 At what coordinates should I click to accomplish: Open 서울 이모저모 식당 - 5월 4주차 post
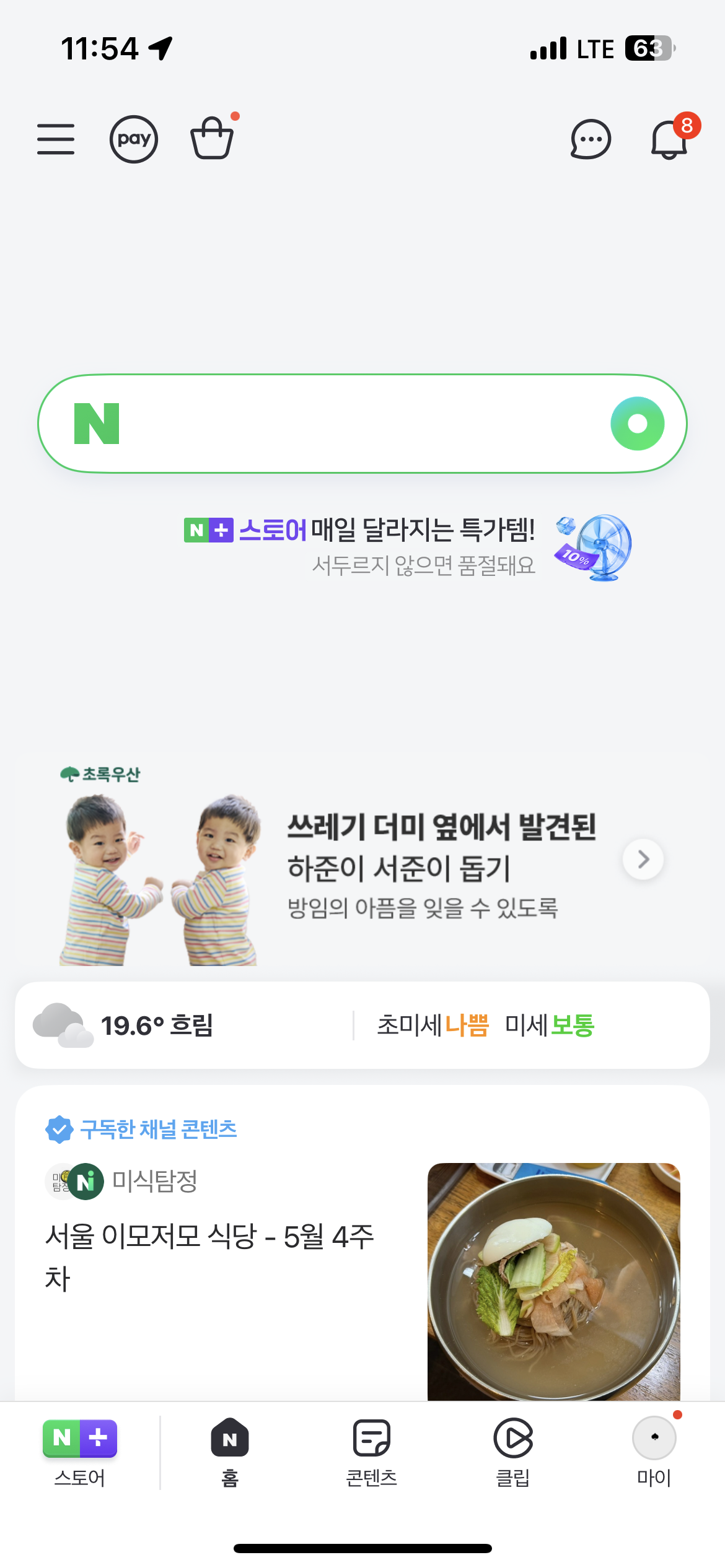209,1257
